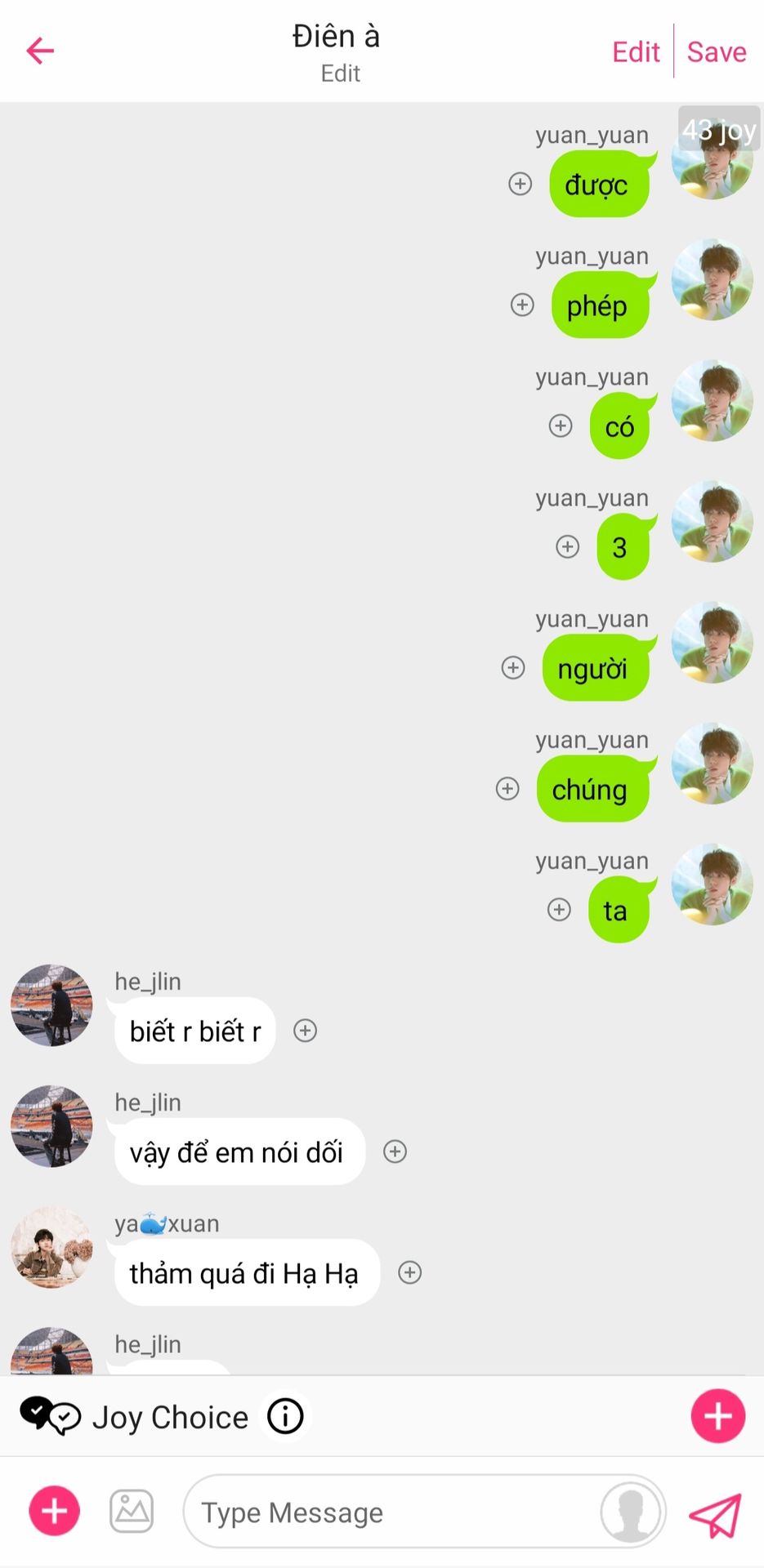This screenshot has width=764, height=1568.
Task: Tap the plus icon beside the 'phép' message
Action: pyautogui.click(x=522, y=305)
